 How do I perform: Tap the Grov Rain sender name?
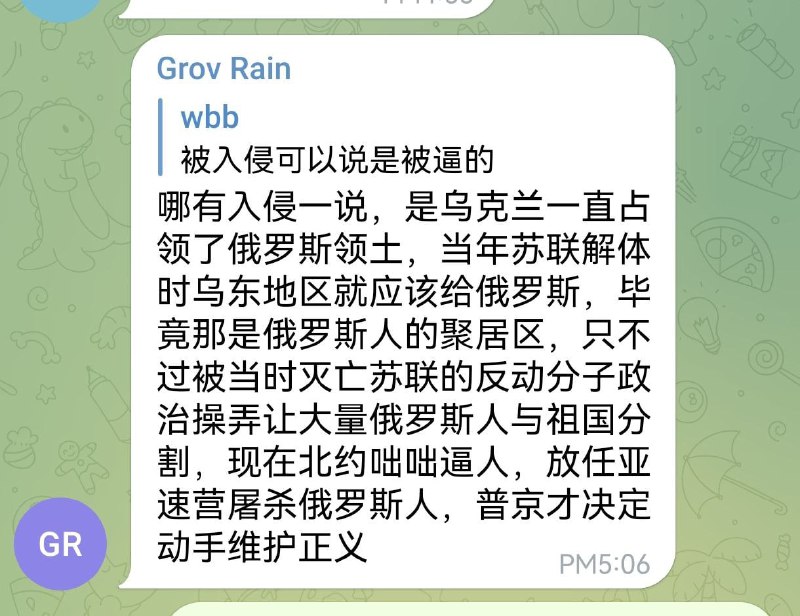click(x=224, y=69)
